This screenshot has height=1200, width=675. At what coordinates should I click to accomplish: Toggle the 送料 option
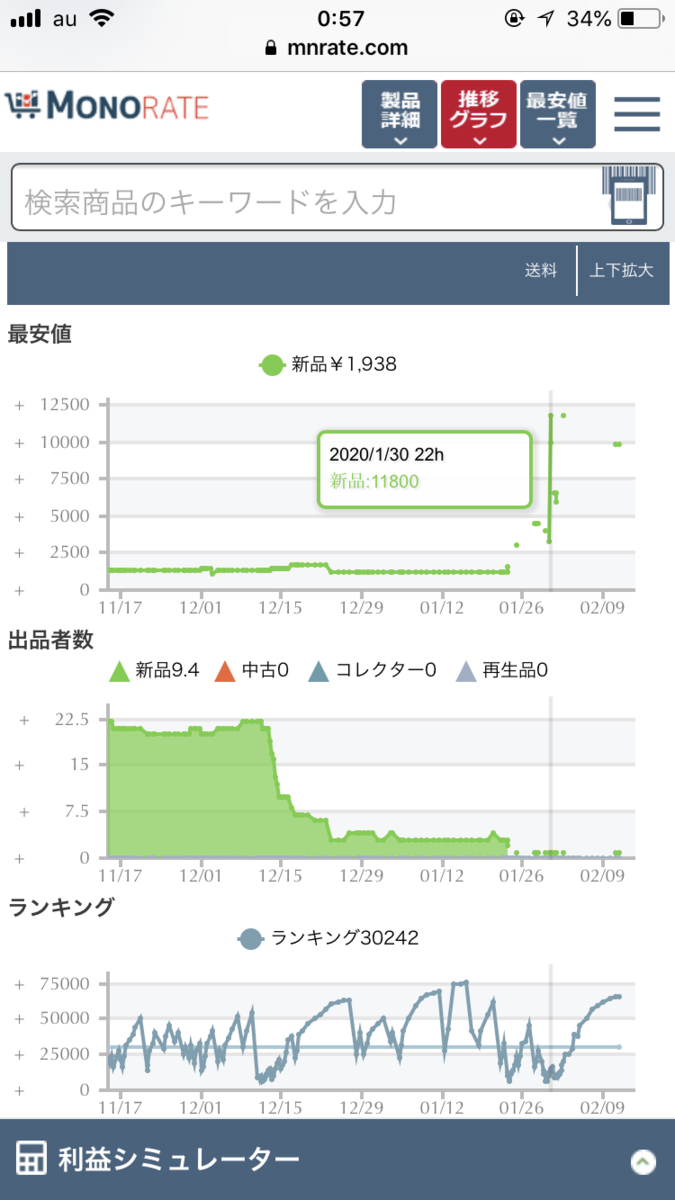coord(541,270)
